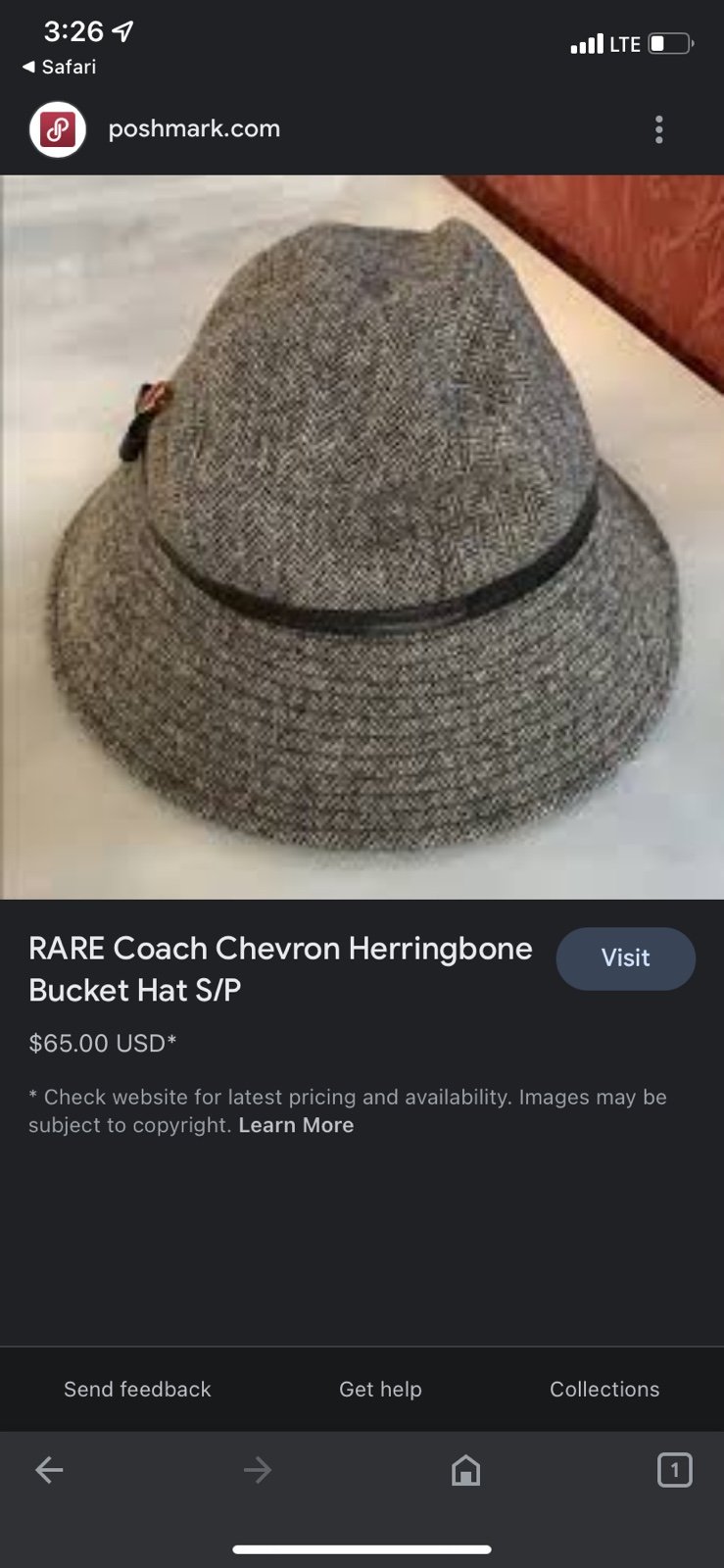
Task: Open the poshmark.com source link
Action: tap(194, 129)
